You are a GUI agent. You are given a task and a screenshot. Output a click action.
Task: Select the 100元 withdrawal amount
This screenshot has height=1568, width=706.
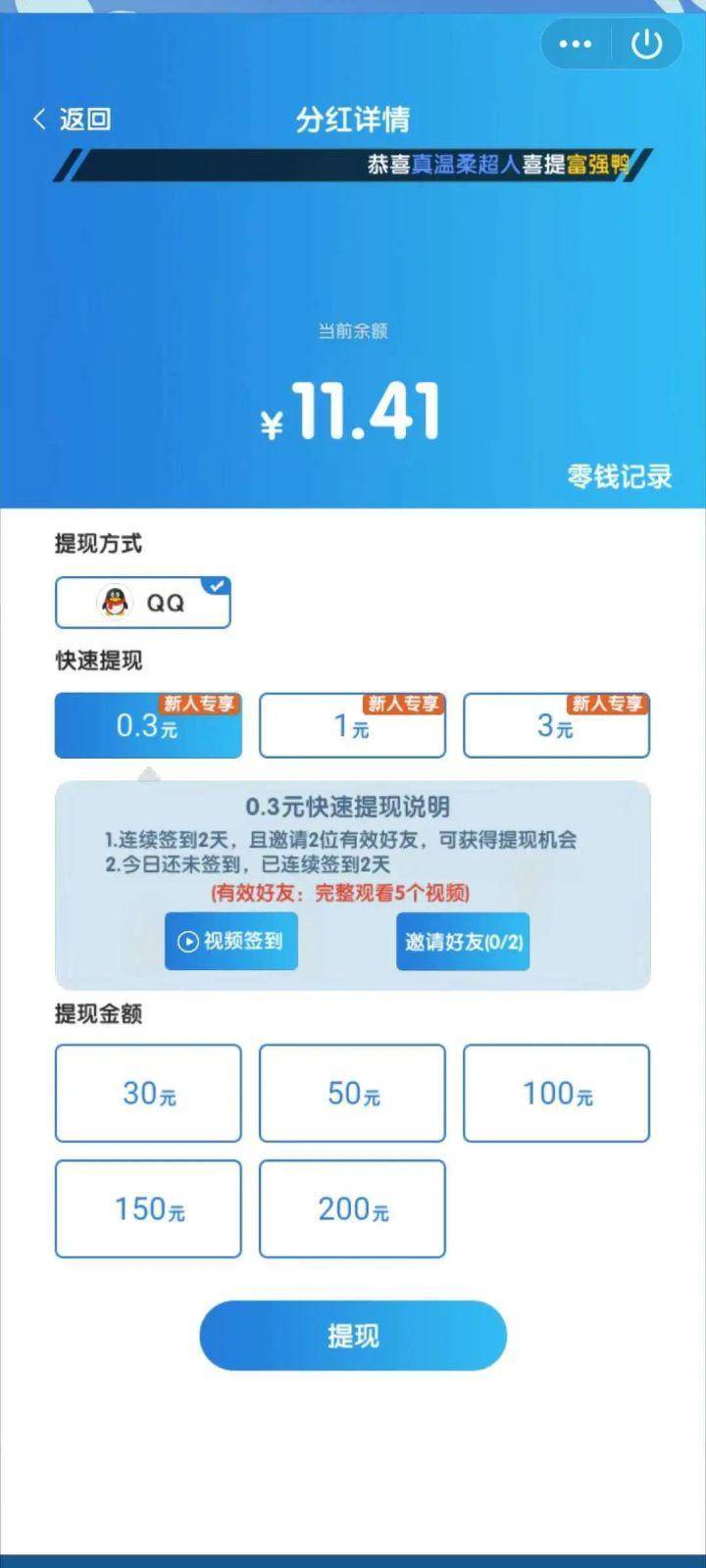[x=556, y=1094]
